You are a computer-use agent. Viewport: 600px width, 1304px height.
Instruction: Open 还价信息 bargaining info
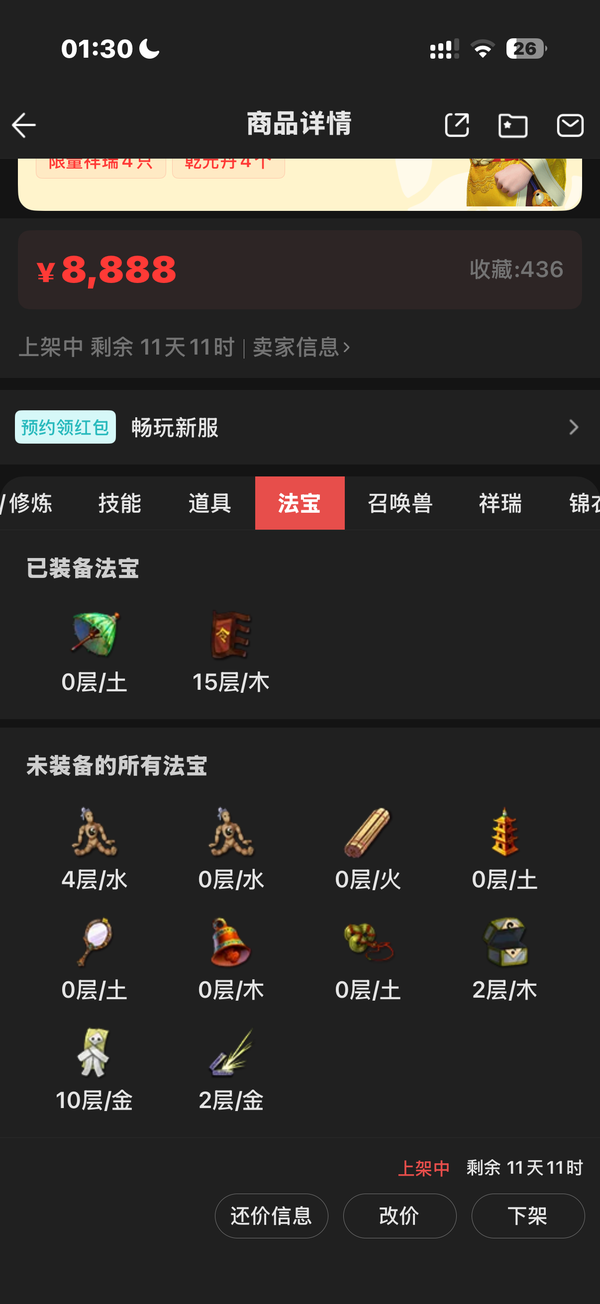click(x=271, y=1216)
